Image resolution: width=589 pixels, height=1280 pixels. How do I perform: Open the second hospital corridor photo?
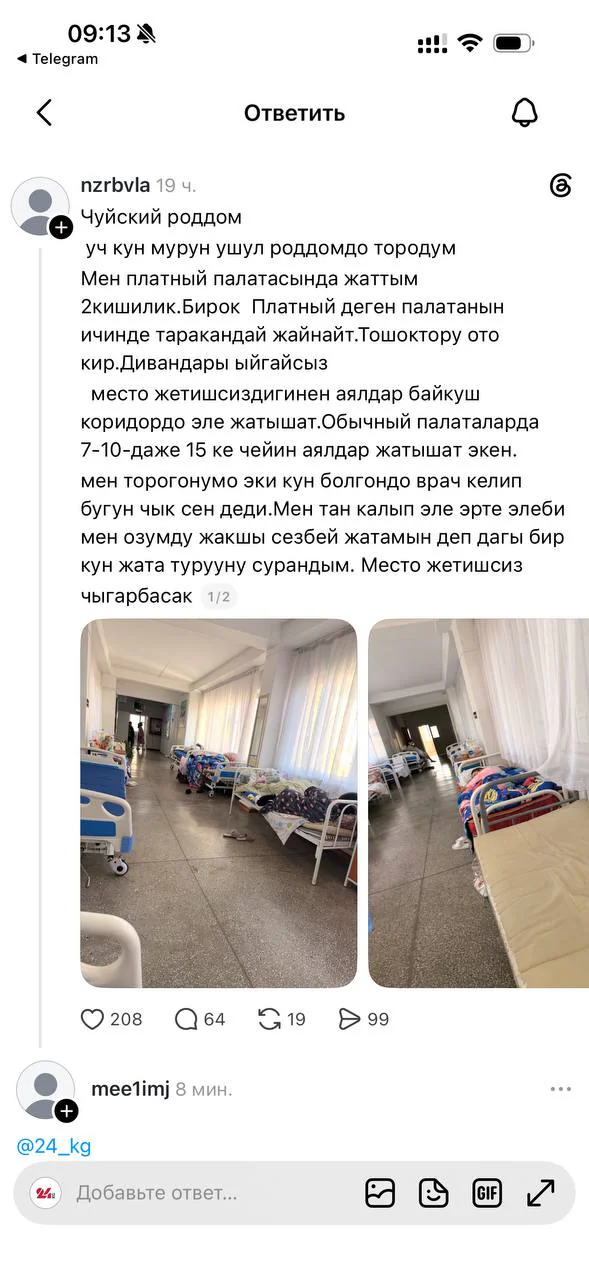click(478, 803)
